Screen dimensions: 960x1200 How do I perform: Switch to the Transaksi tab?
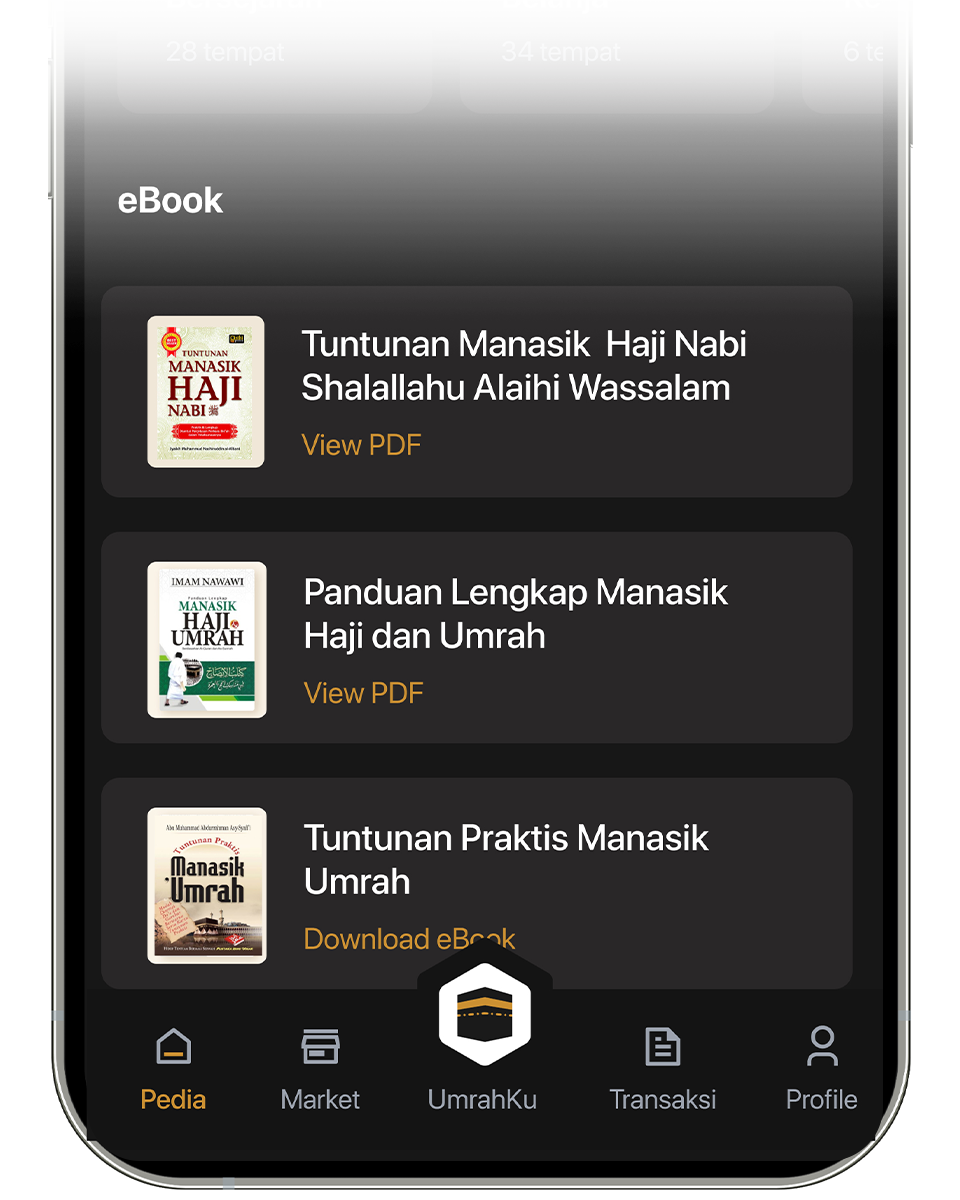[x=662, y=1070]
